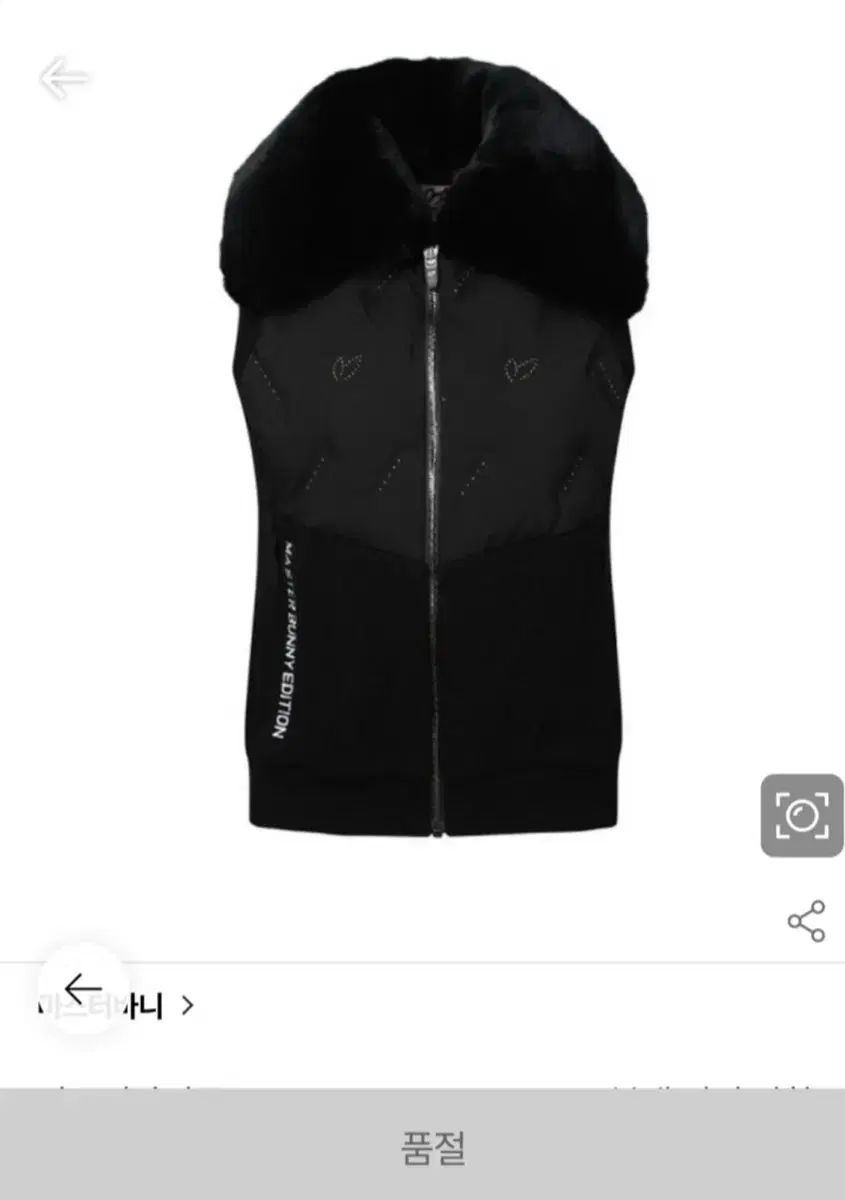Go back using the arrow above the vest photo
Screen dimensions: 845x1200
[65, 78]
